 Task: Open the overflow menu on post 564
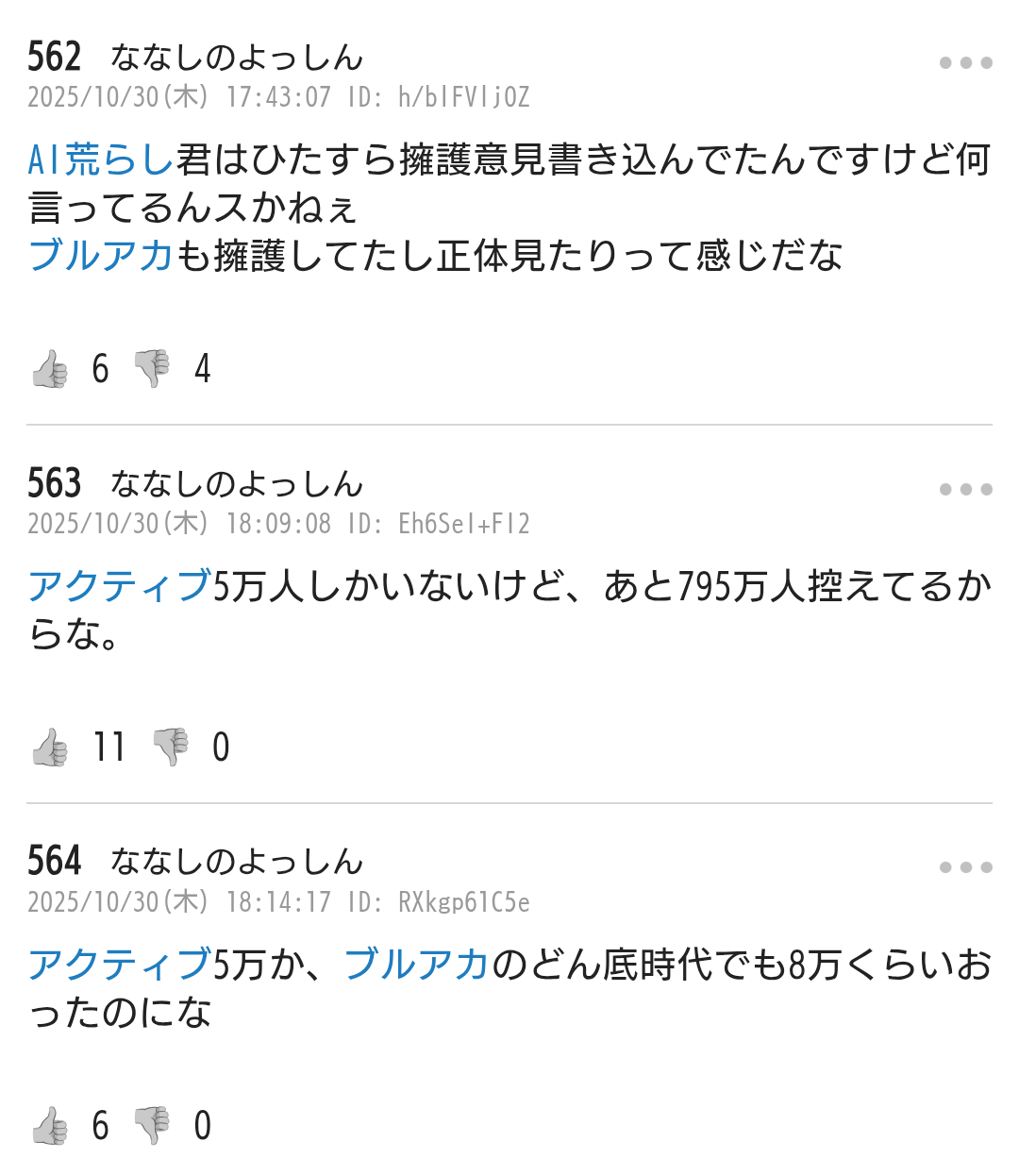click(965, 867)
